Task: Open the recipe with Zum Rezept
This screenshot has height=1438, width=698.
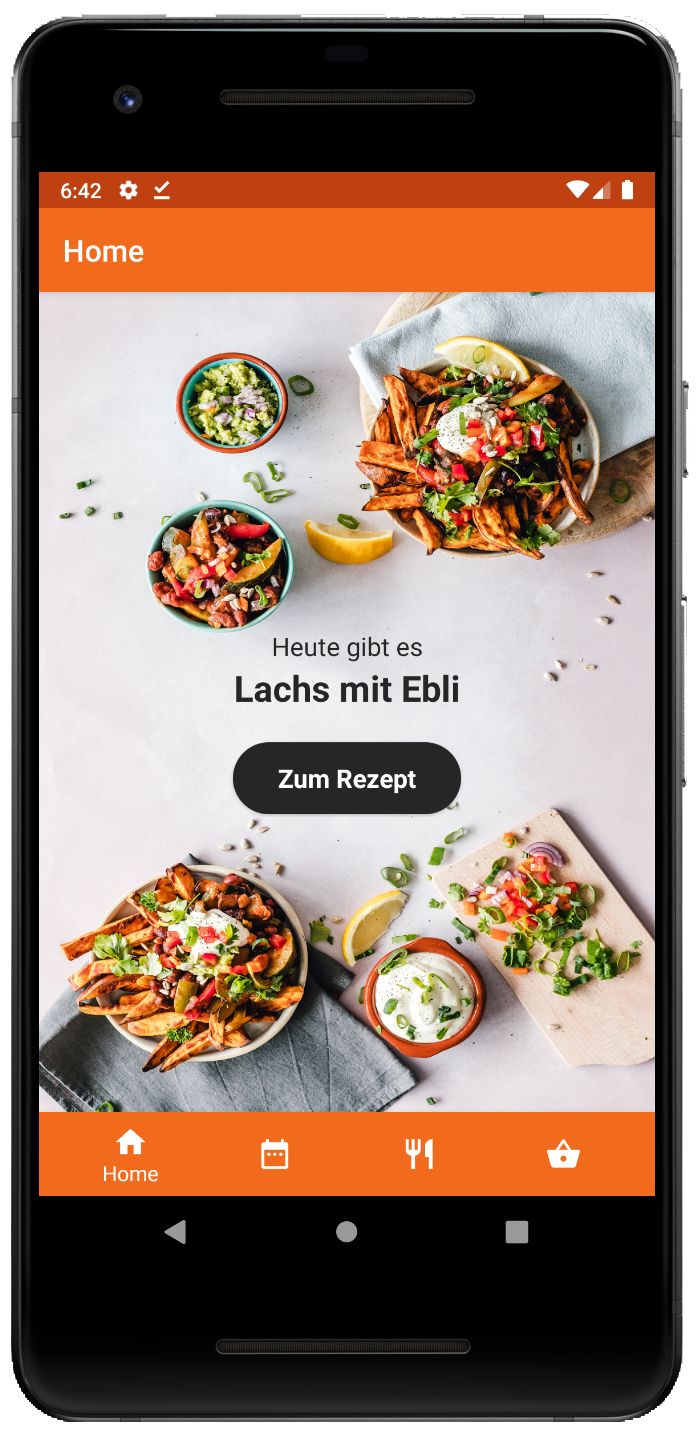Action: pyautogui.click(x=347, y=778)
